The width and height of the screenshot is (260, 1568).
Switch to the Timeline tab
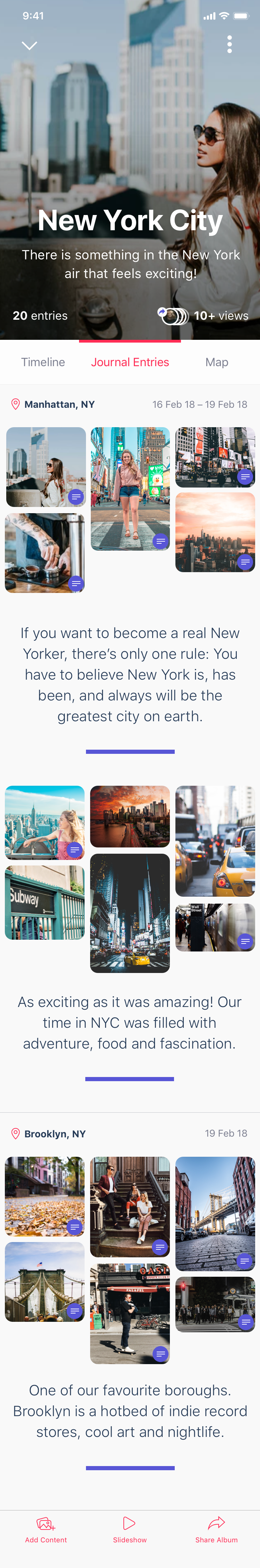tap(43, 362)
